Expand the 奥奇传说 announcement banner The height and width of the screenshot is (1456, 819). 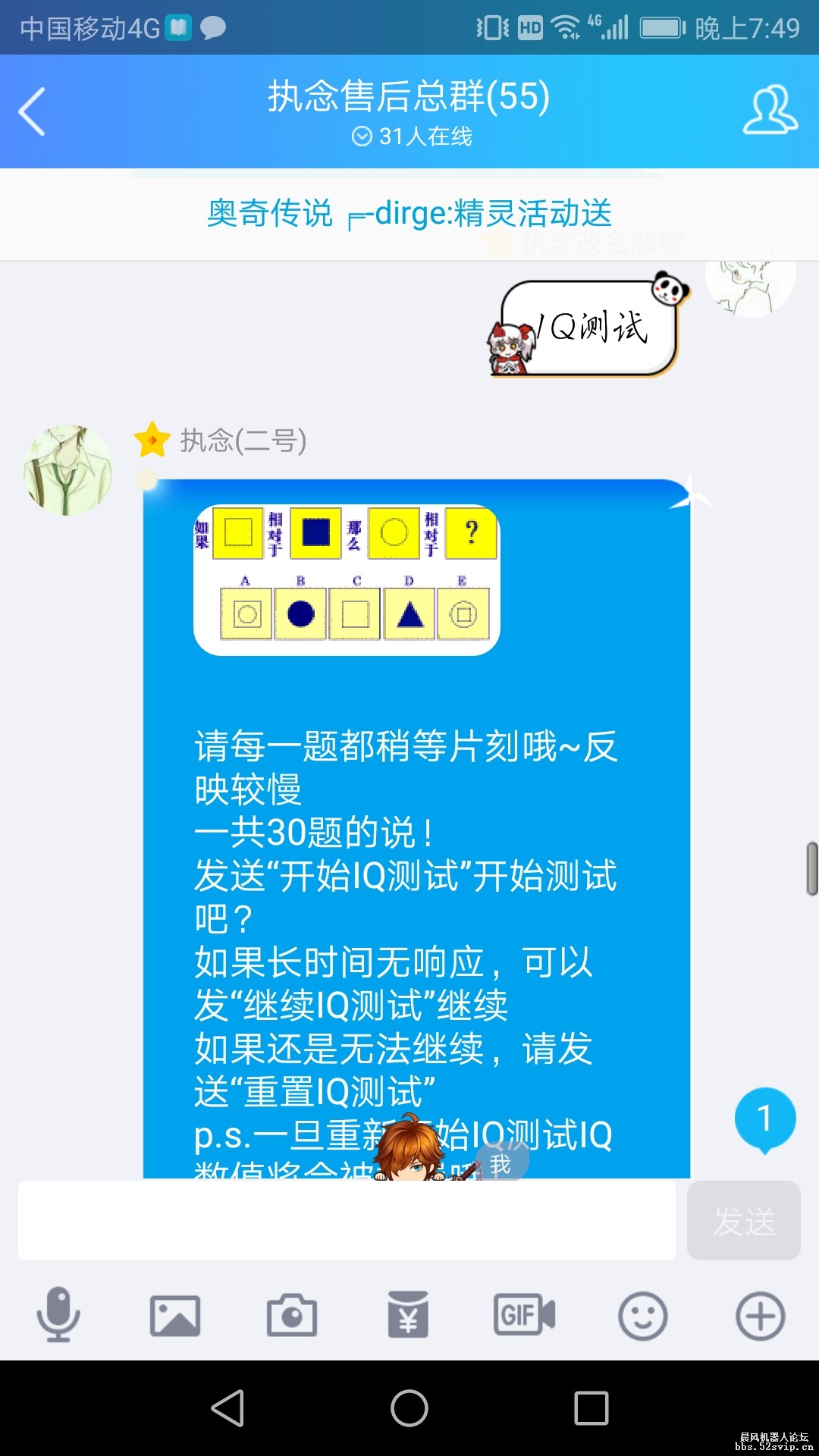tap(409, 214)
